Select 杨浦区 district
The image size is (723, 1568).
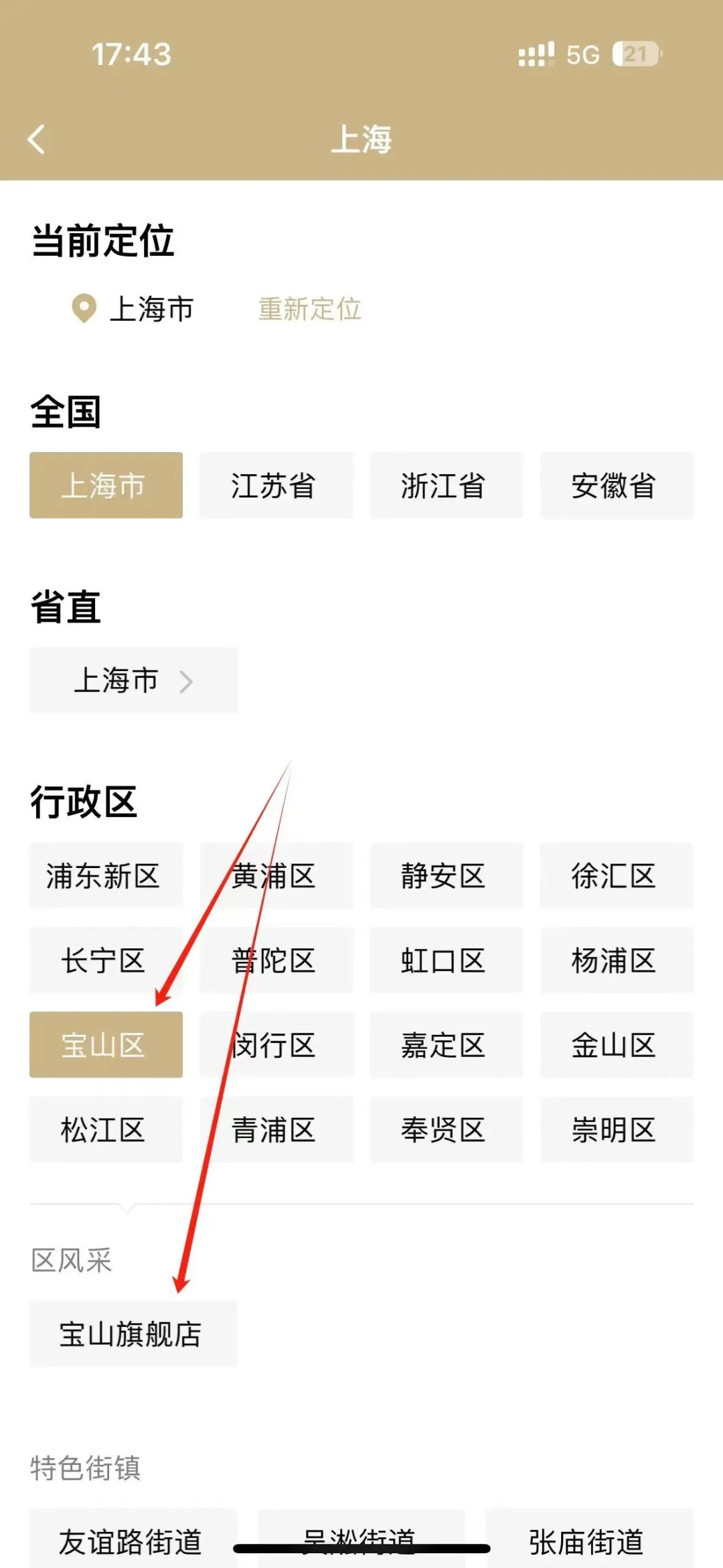pyautogui.click(x=616, y=960)
